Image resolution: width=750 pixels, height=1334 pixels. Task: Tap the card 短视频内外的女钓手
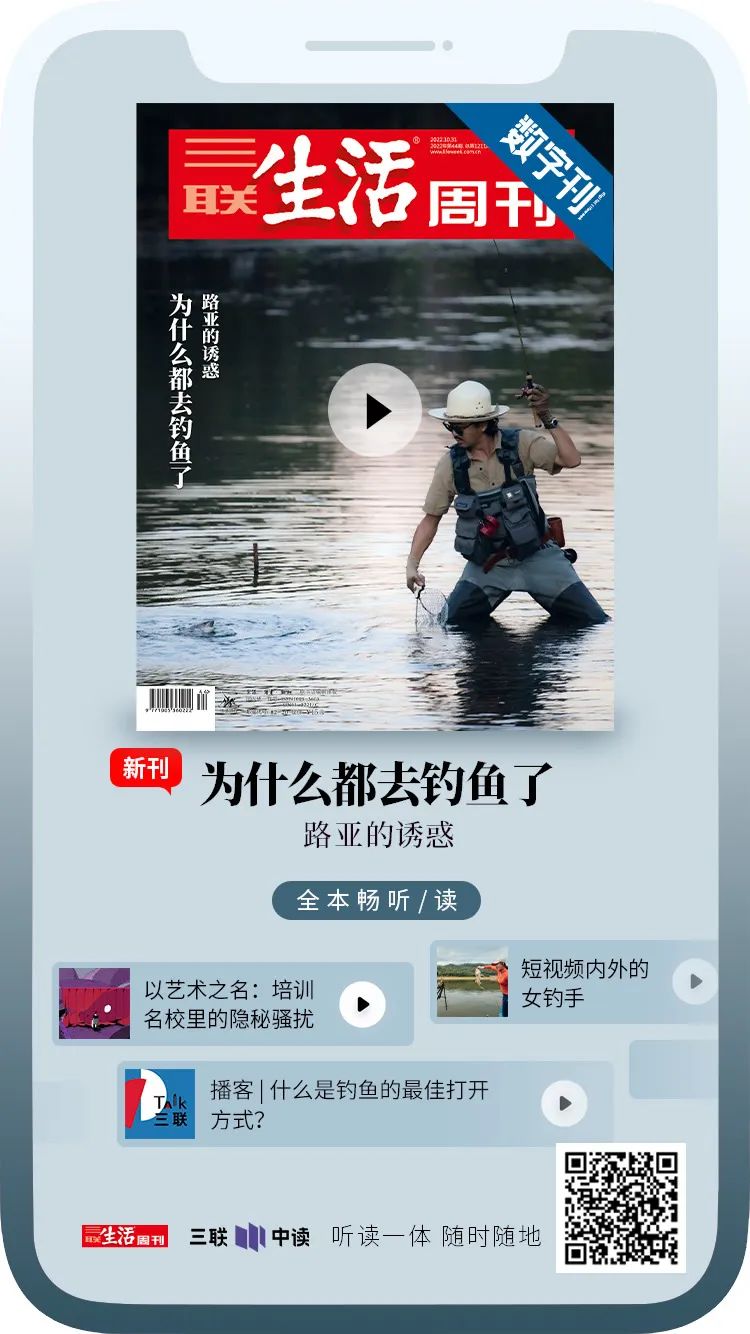point(570,983)
